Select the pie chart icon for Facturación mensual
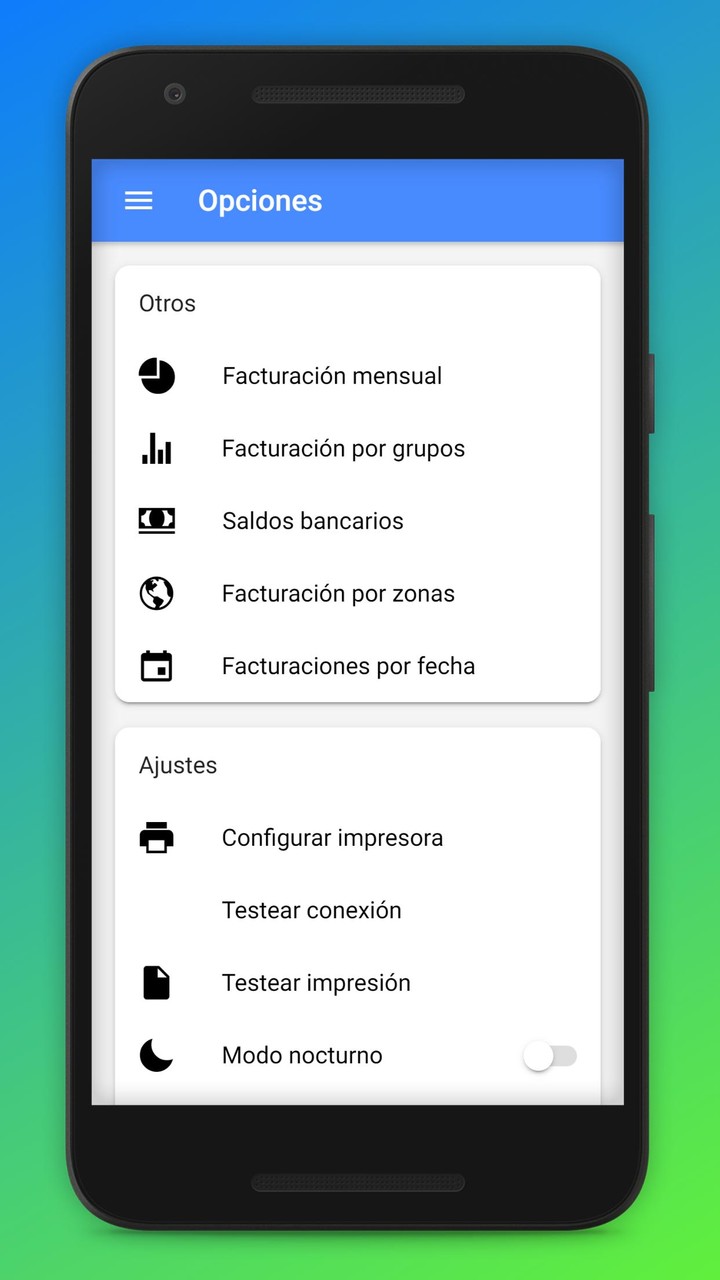Viewport: 720px width, 1280px height. pos(156,375)
